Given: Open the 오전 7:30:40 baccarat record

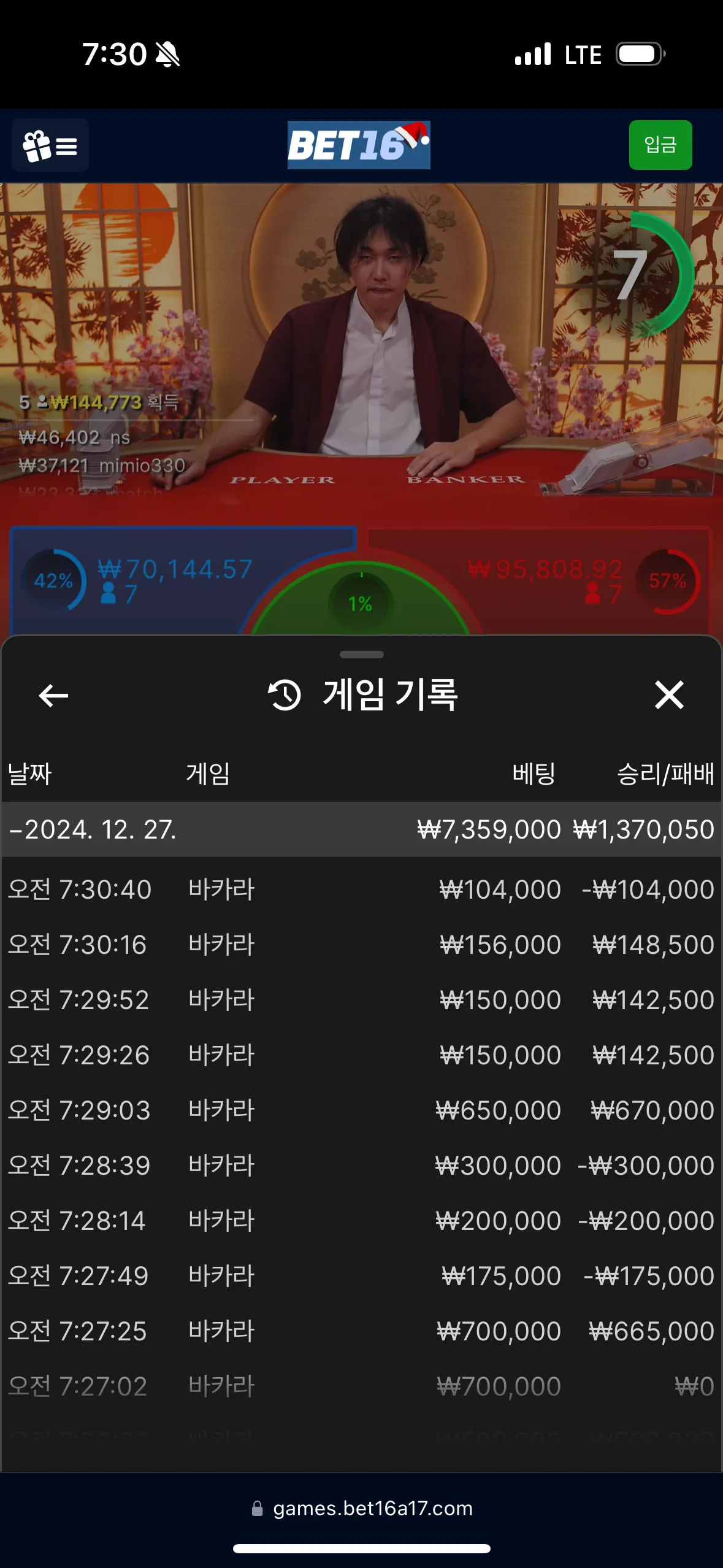Looking at the screenshot, I should [x=361, y=890].
